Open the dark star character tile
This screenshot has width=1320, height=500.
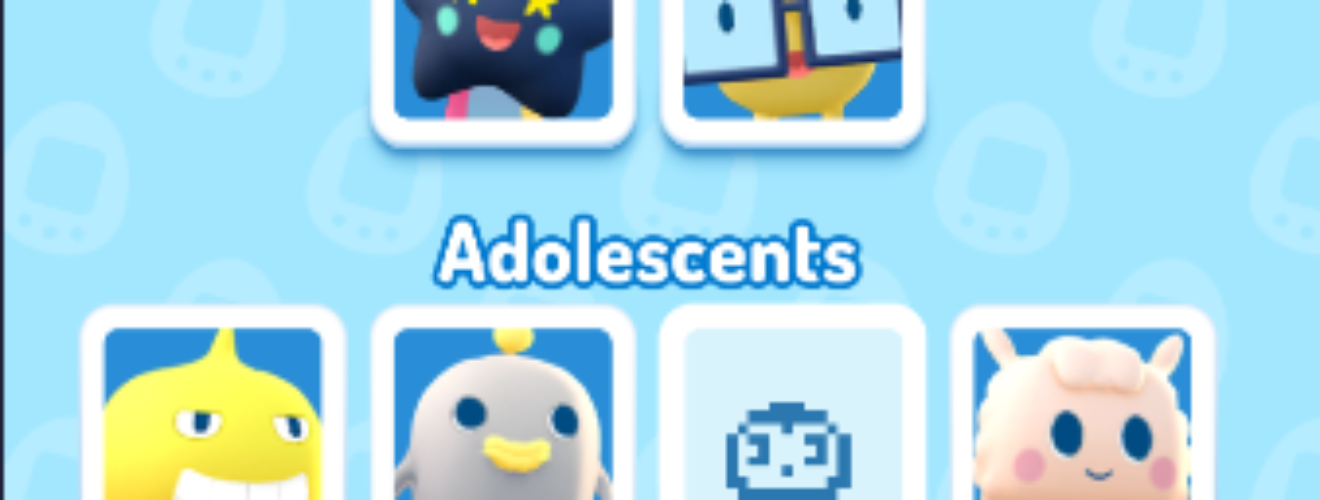[502, 62]
